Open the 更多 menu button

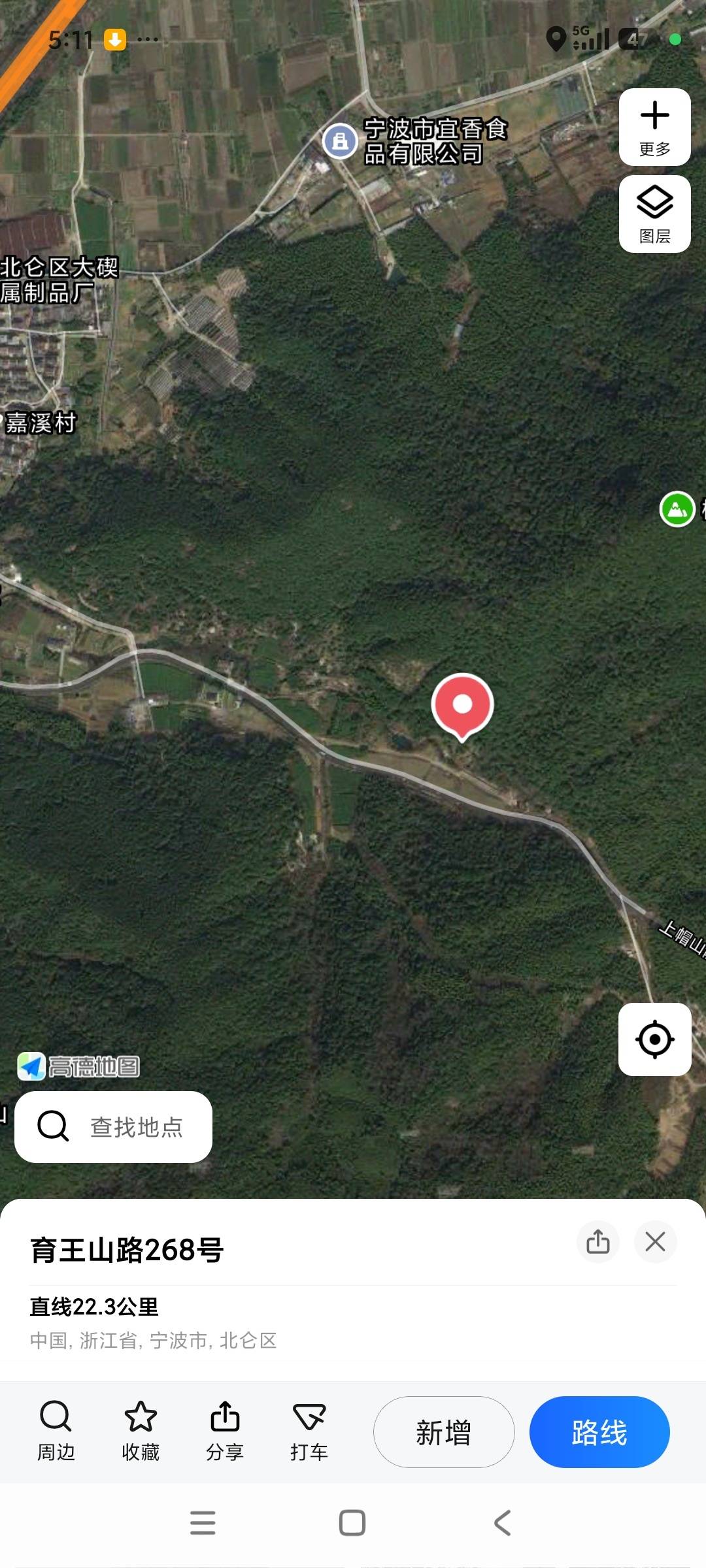pos(654,127)
